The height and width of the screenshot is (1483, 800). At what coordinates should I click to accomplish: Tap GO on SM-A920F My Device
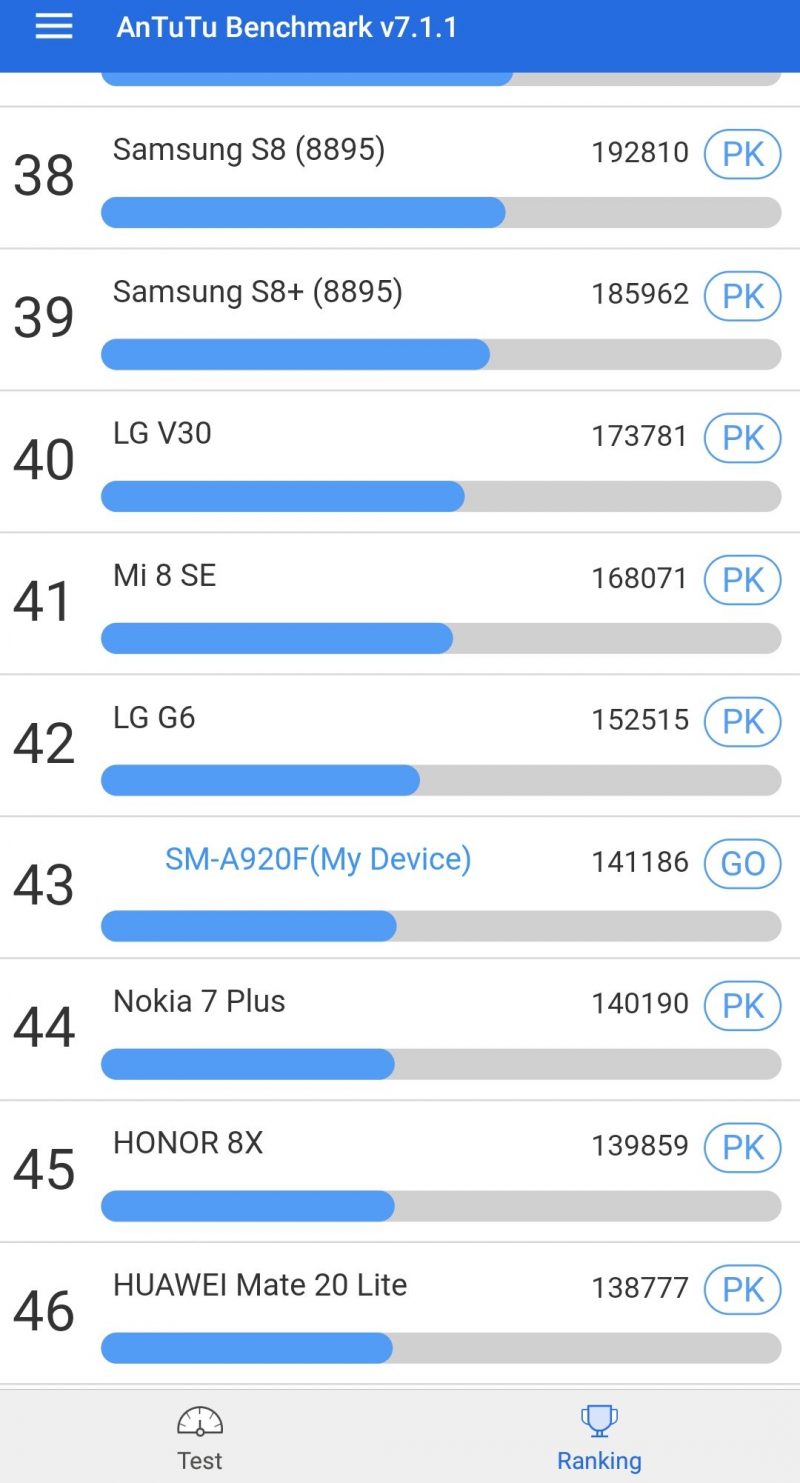[x=742, y=864]
